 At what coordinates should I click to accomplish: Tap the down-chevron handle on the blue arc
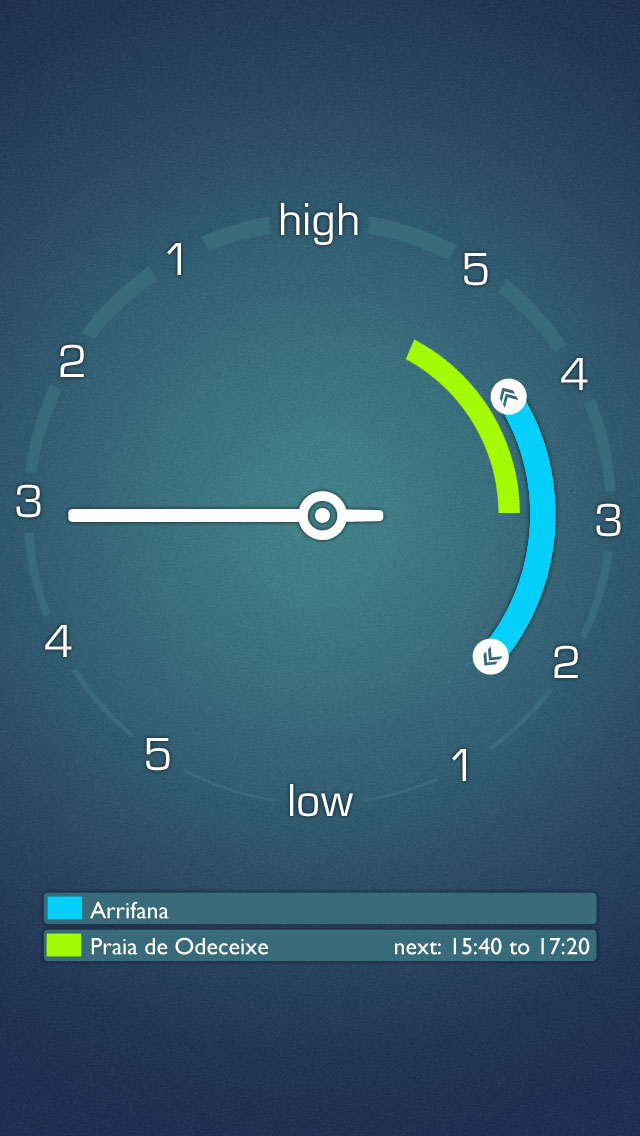click(491, 656)
